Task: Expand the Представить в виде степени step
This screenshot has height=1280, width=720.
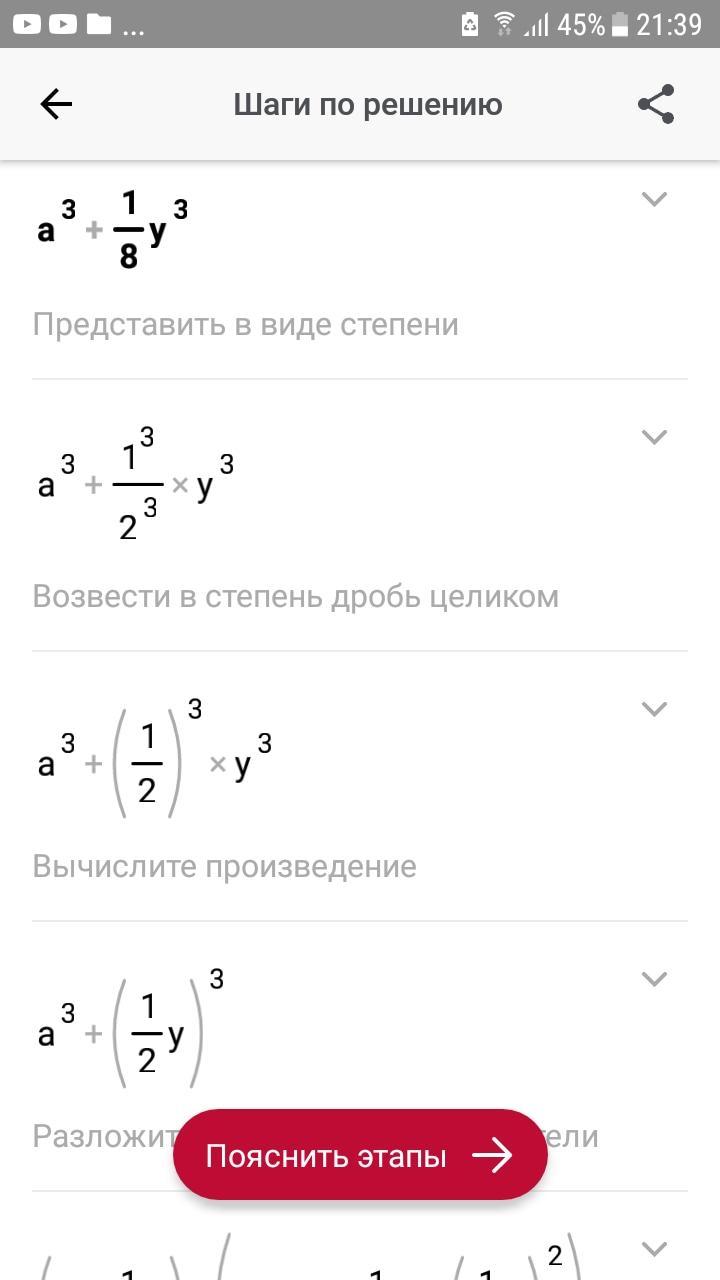Action: 654,199
